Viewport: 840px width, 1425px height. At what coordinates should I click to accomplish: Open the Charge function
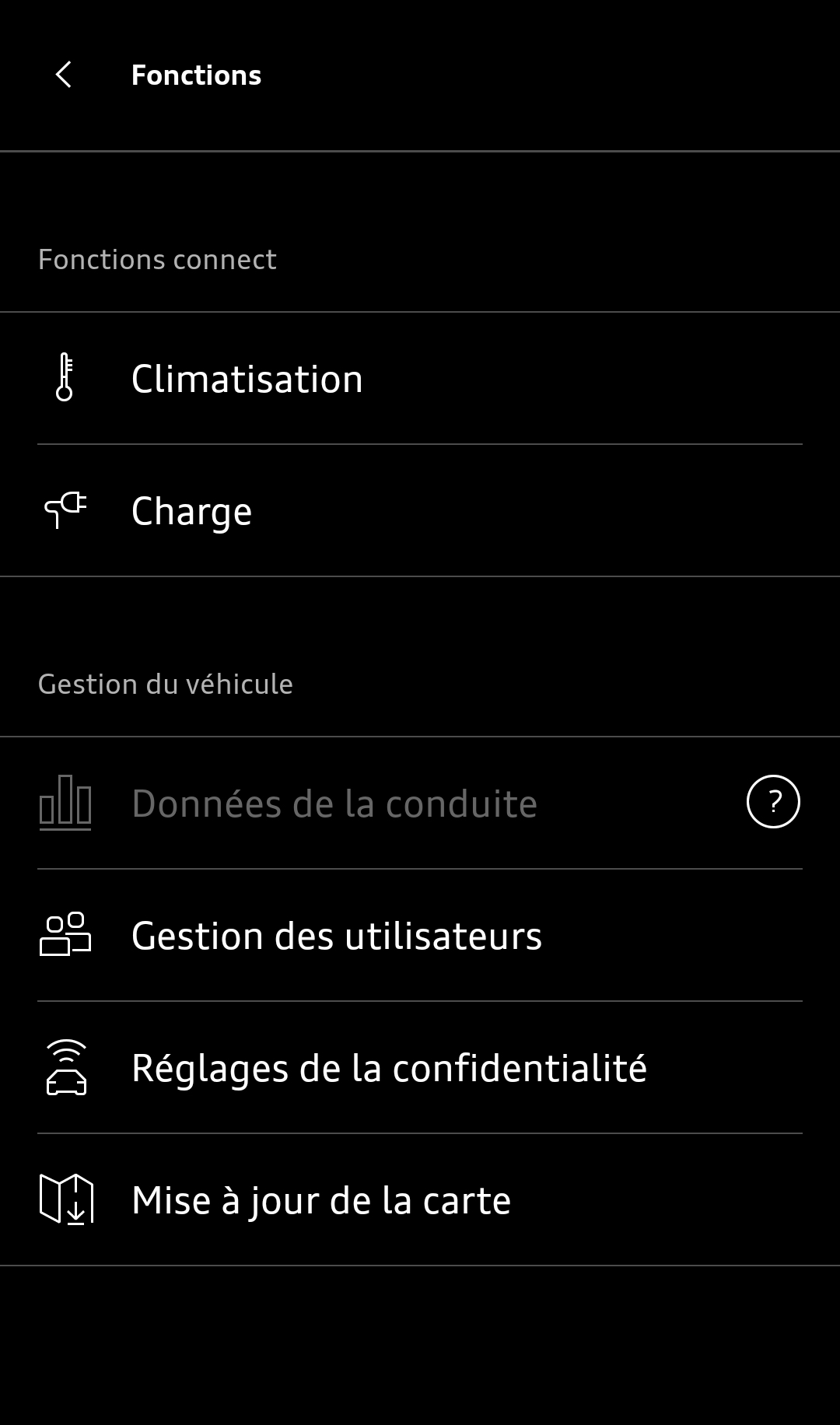coord(420,511)
